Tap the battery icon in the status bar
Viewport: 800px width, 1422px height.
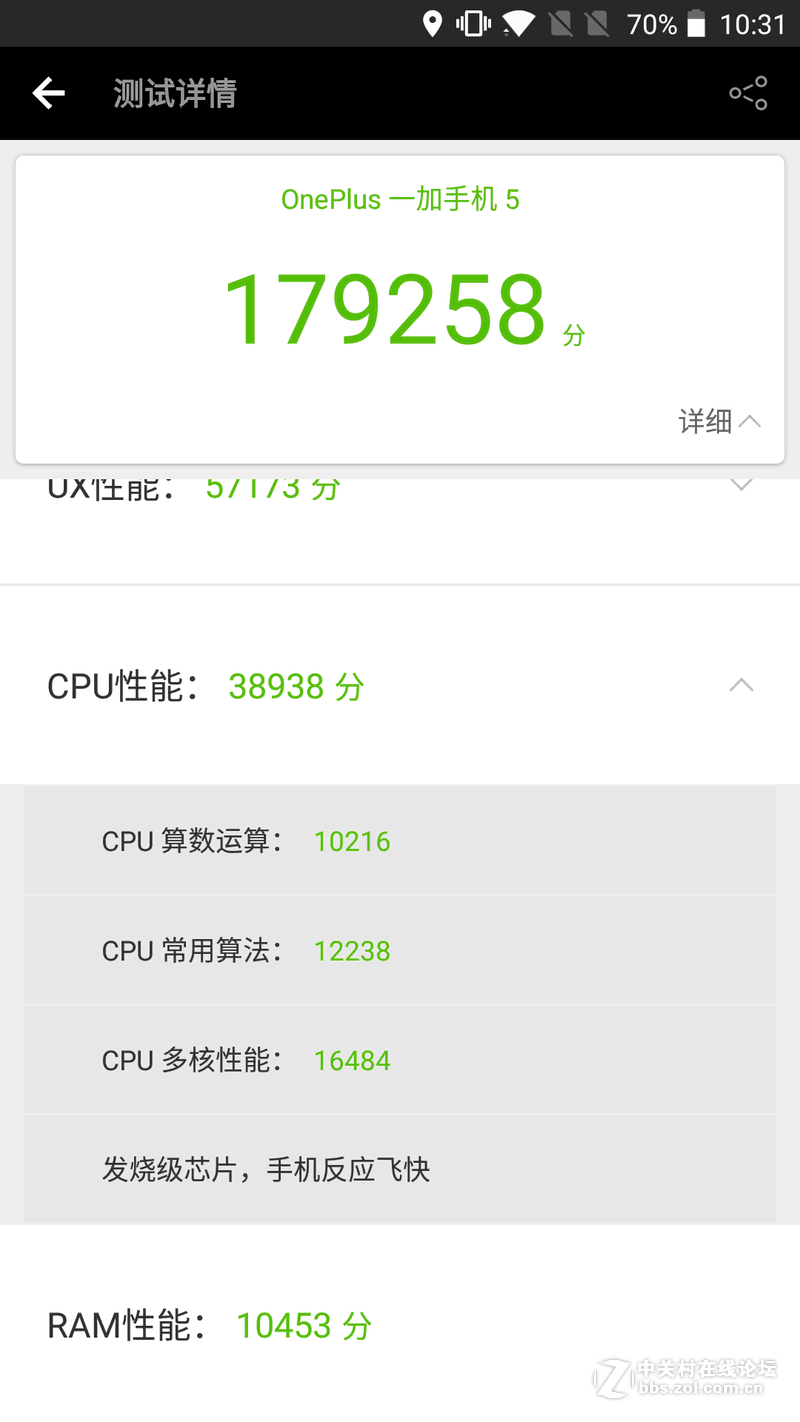coord(697,23)
